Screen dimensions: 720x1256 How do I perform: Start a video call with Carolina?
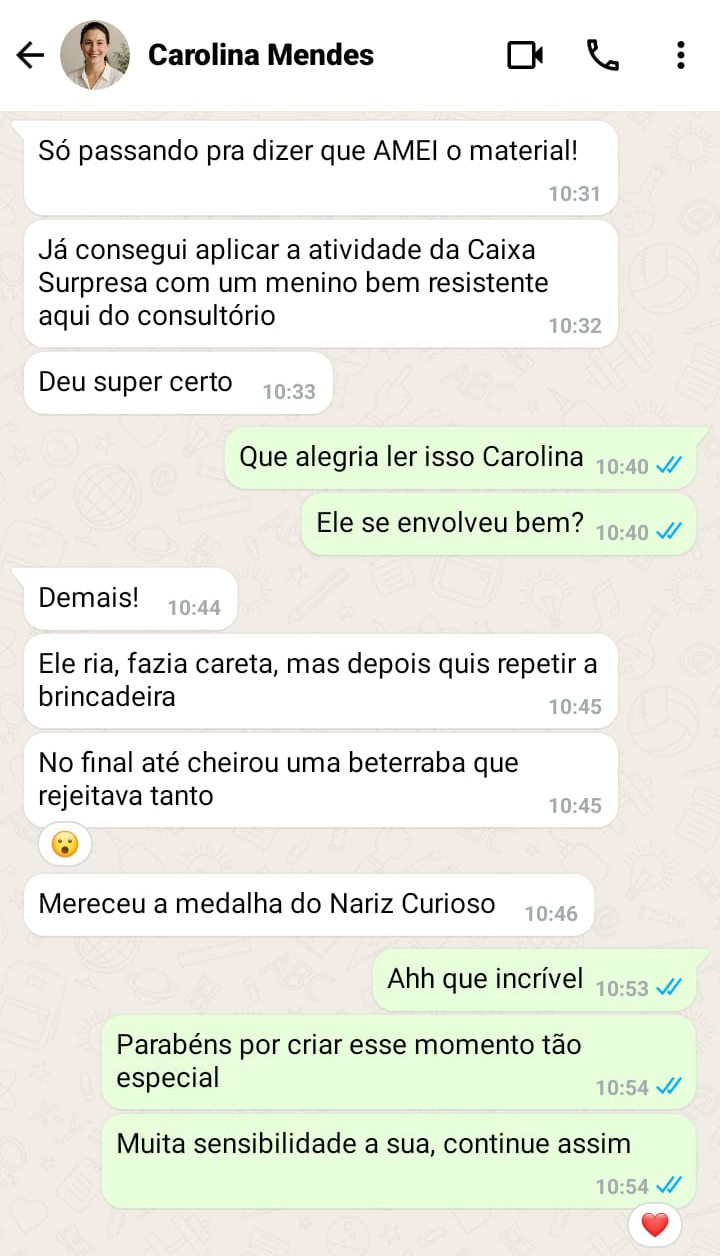(x=525, y=55)
